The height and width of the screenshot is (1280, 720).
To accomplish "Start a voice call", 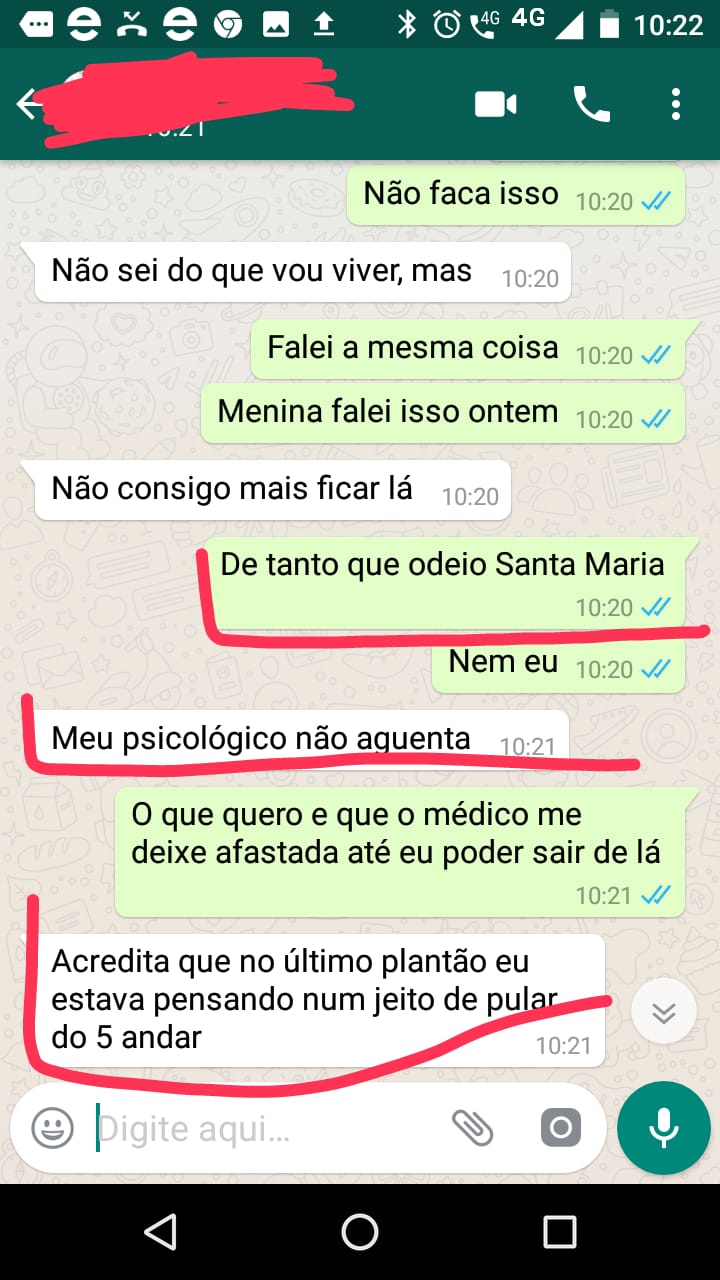I will click(591, 104).
